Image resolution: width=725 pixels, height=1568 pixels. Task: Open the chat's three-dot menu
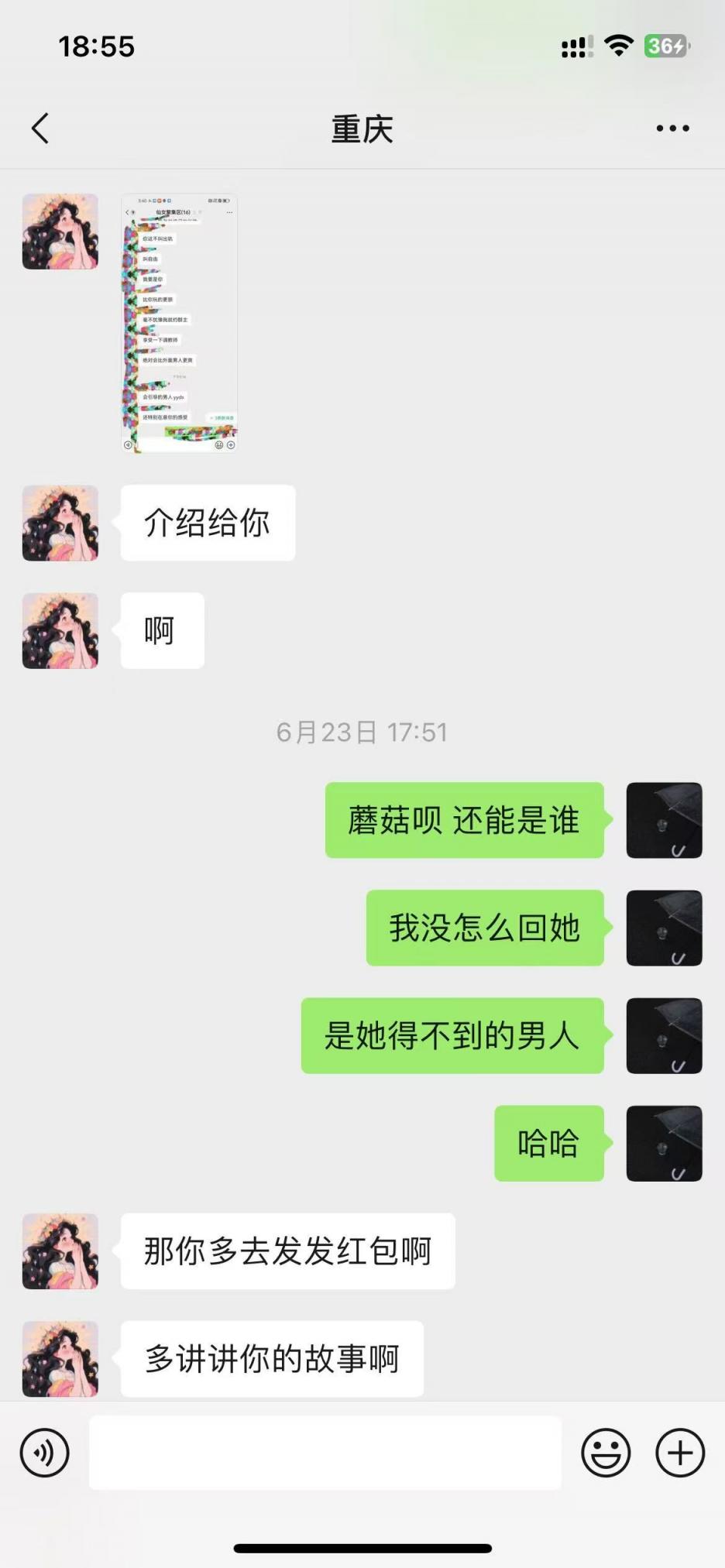click(672, 129)
